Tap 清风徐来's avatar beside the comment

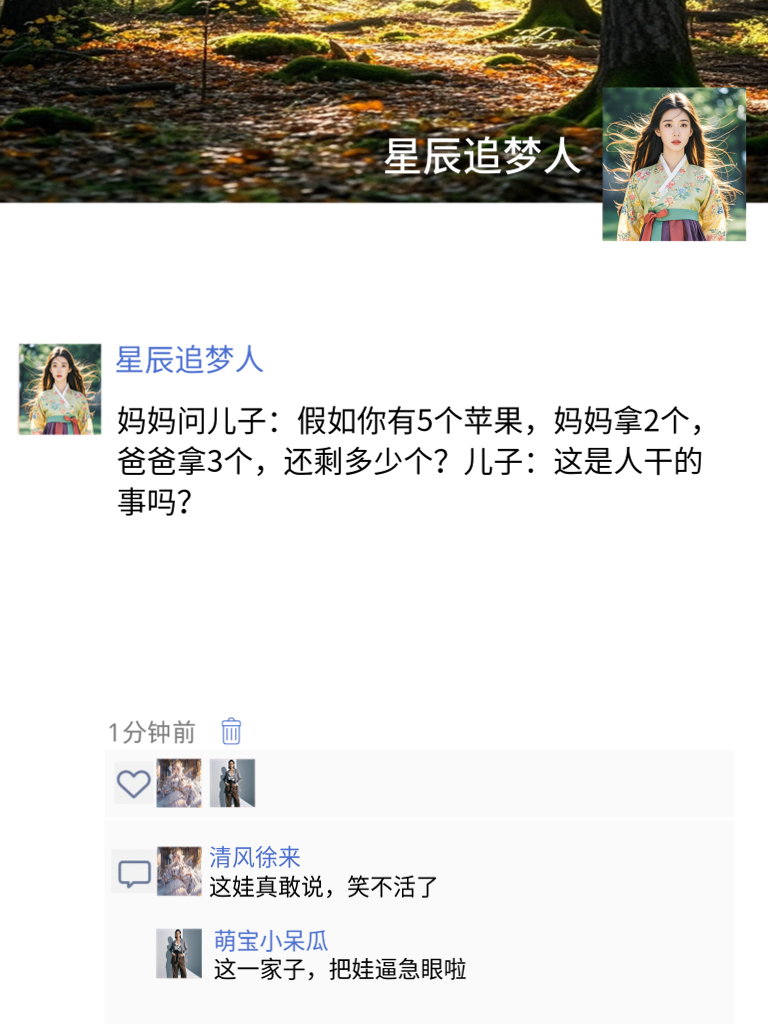click(x=179, y=871)
